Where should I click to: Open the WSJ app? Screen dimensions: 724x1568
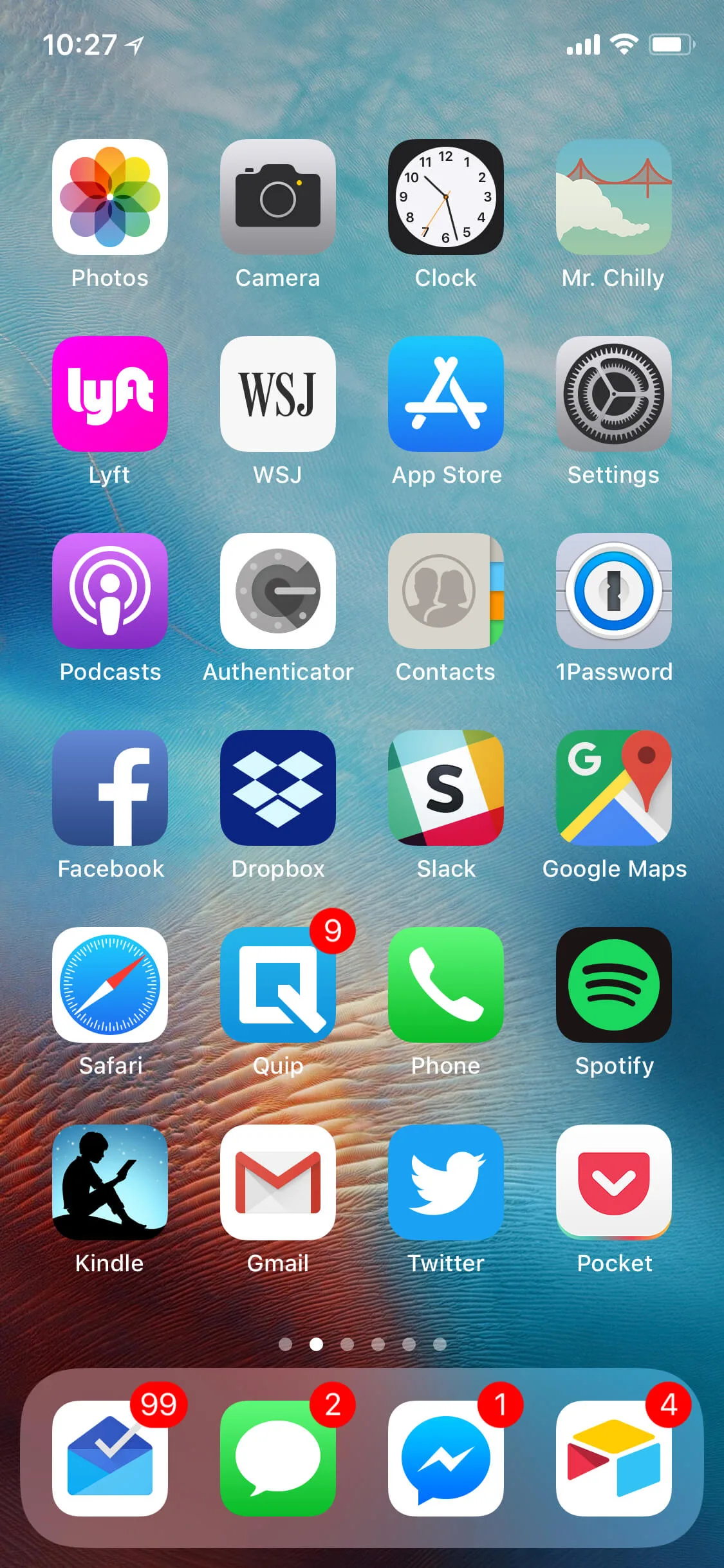278,394
